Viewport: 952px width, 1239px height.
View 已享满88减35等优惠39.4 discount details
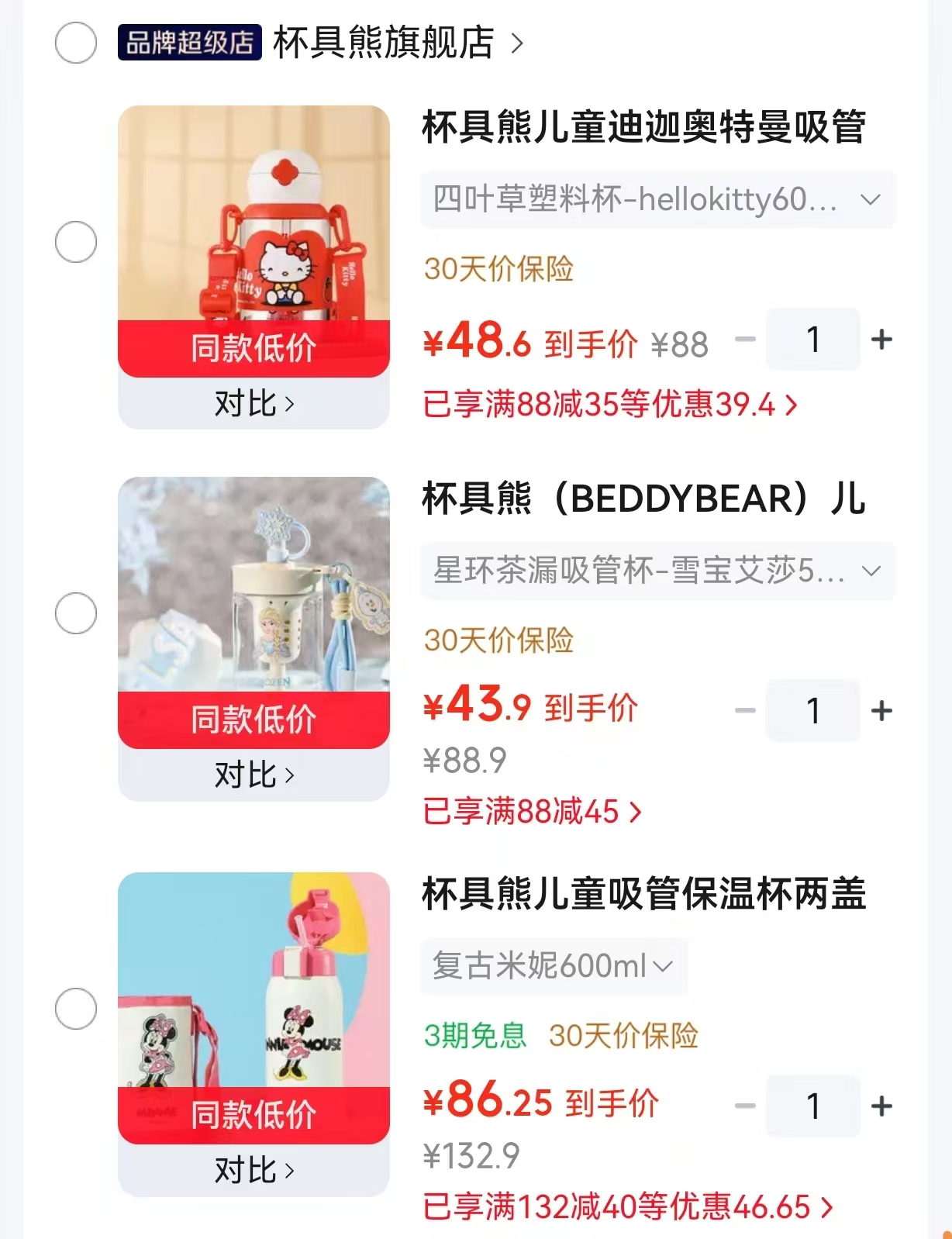pyautogui.click(x=610, y=404)
